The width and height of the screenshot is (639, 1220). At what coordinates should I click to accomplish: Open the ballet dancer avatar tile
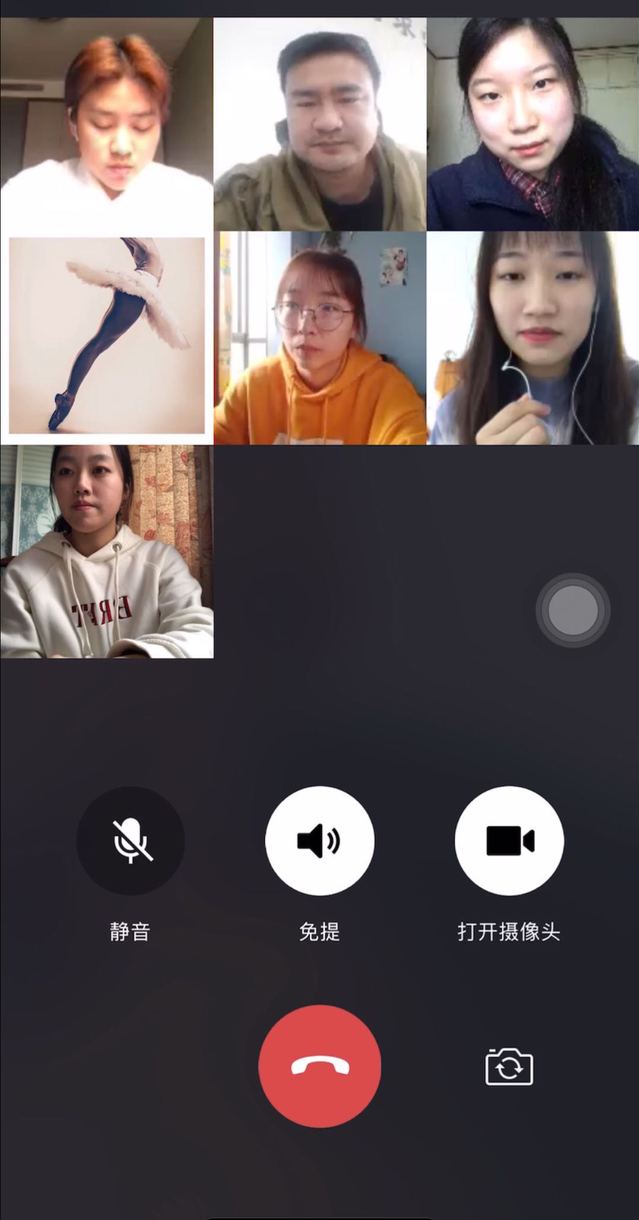(x=107, y=337)
